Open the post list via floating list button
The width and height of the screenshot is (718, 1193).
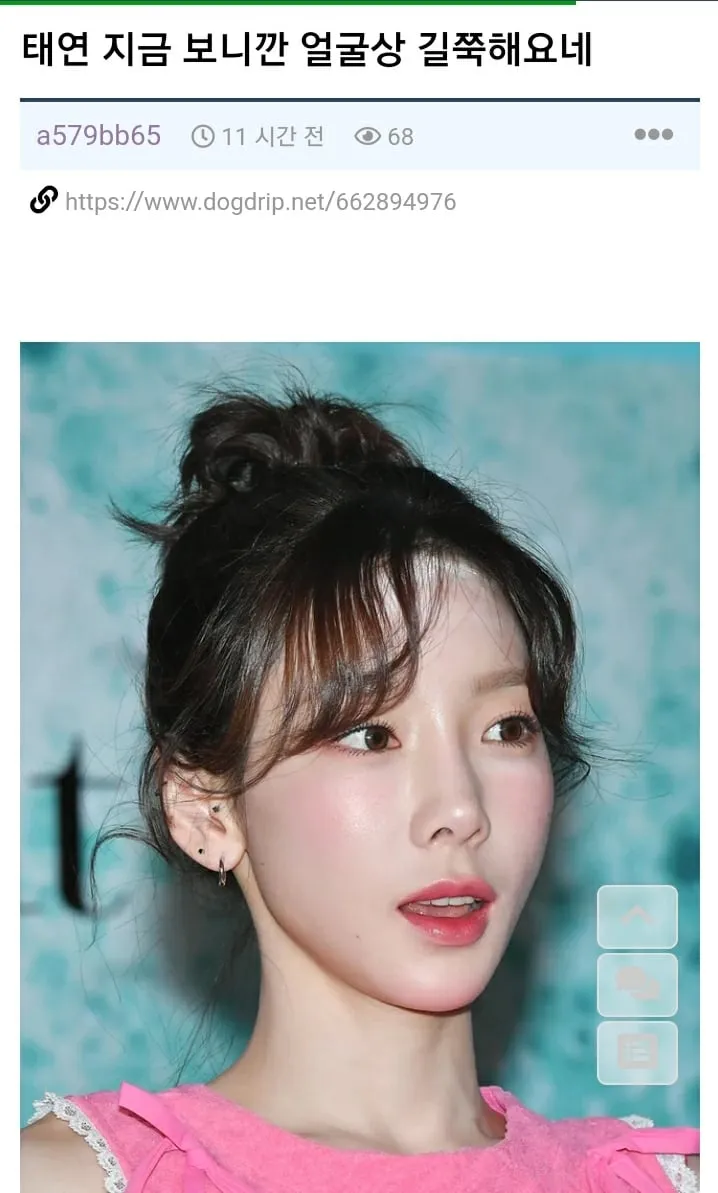click(637, 1052)
